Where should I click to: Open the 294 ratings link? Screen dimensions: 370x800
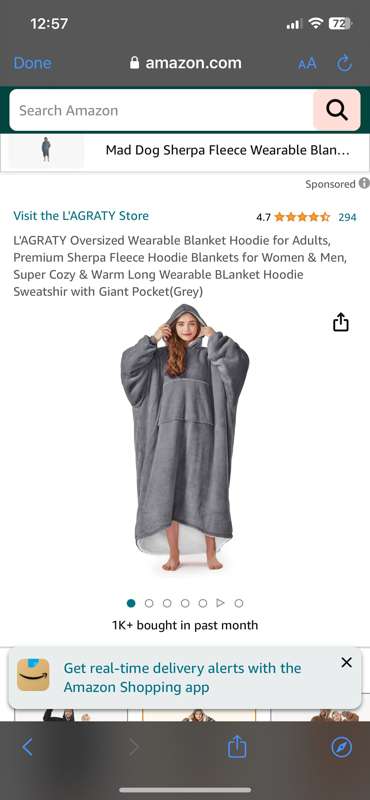click(x=347, y=217)
